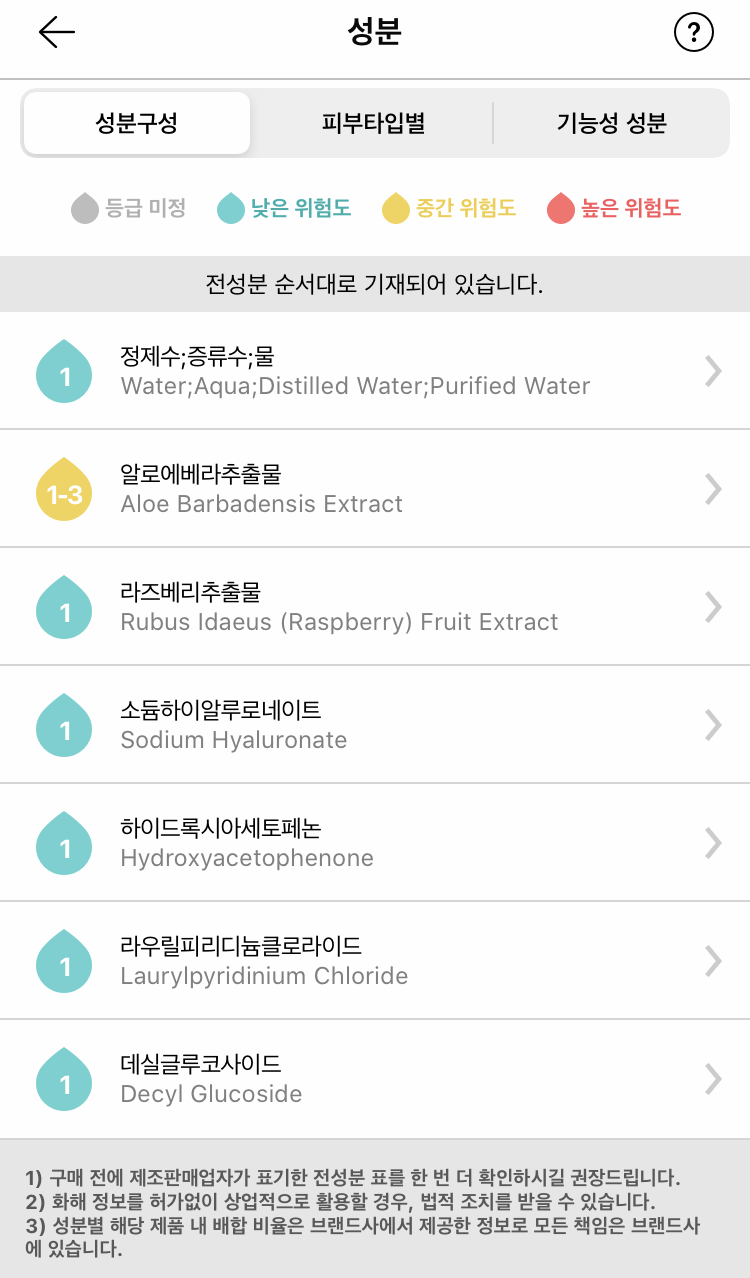View details for 데실글루코사이드
The width and height of the screenshot is (750, 1278).
click(x=375, y=1079)
